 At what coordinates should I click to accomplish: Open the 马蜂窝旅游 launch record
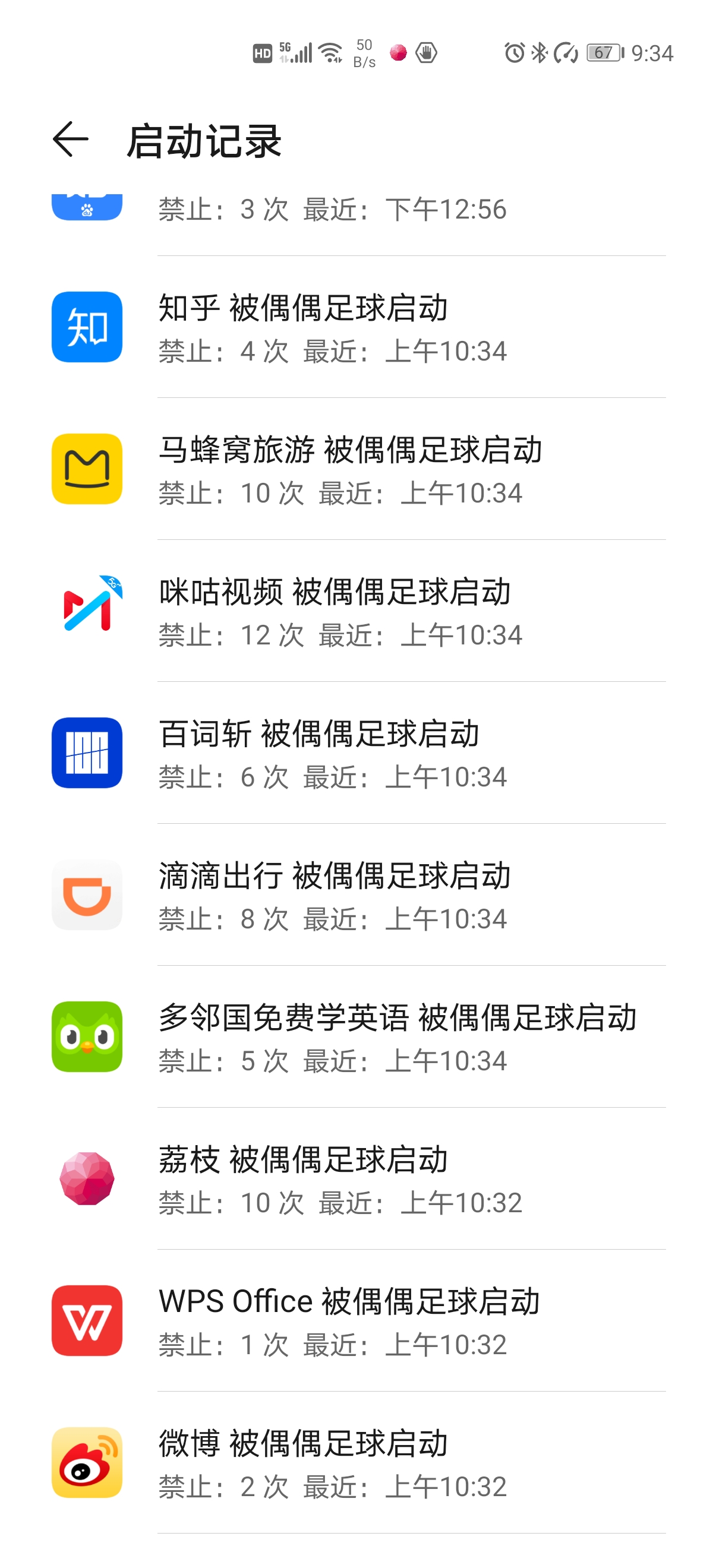click(x=356, y=469)
